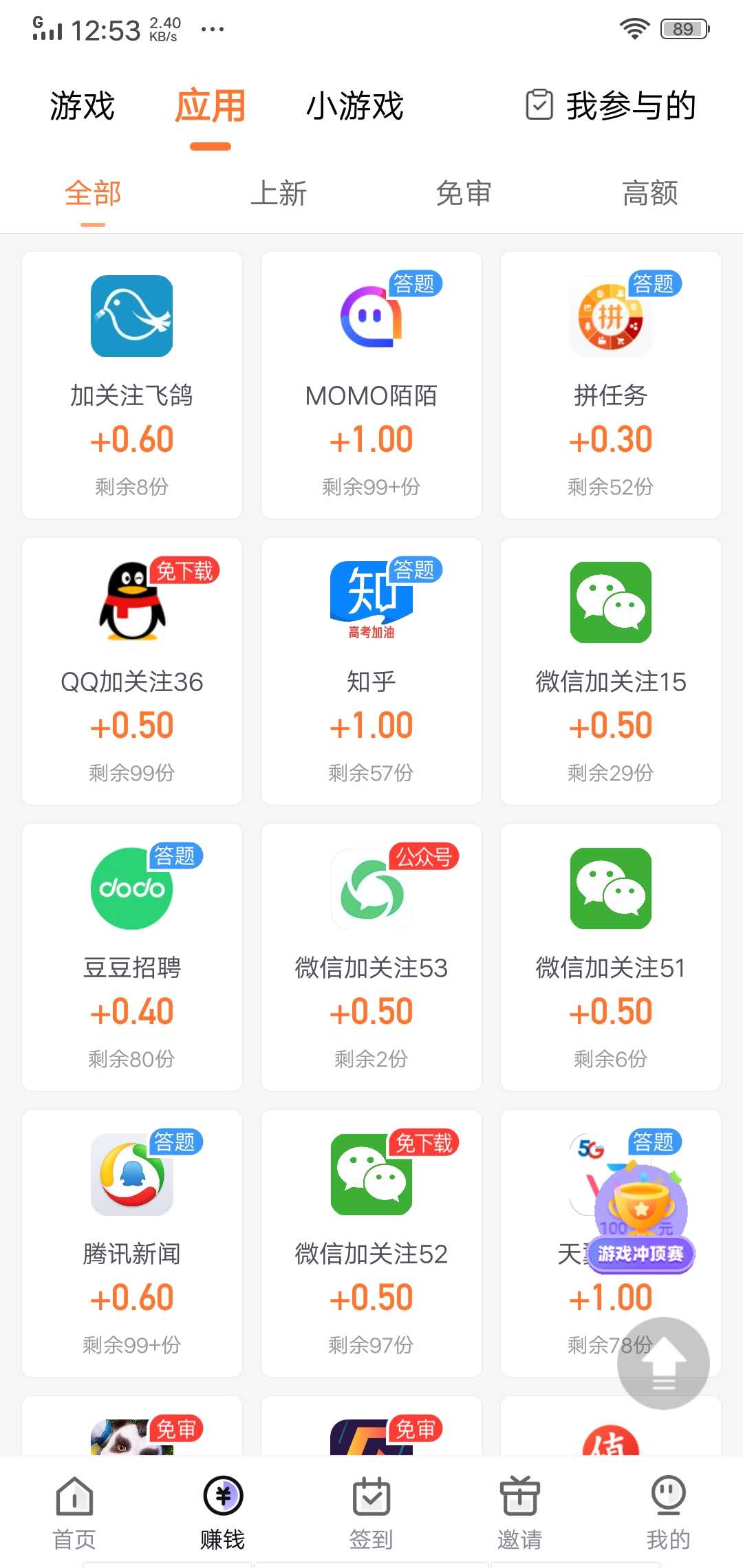This screenshot has height=1568, width=743.
Task: Open the 拼任务 task card
Action: pyautogui.click(x=611, y=385)
